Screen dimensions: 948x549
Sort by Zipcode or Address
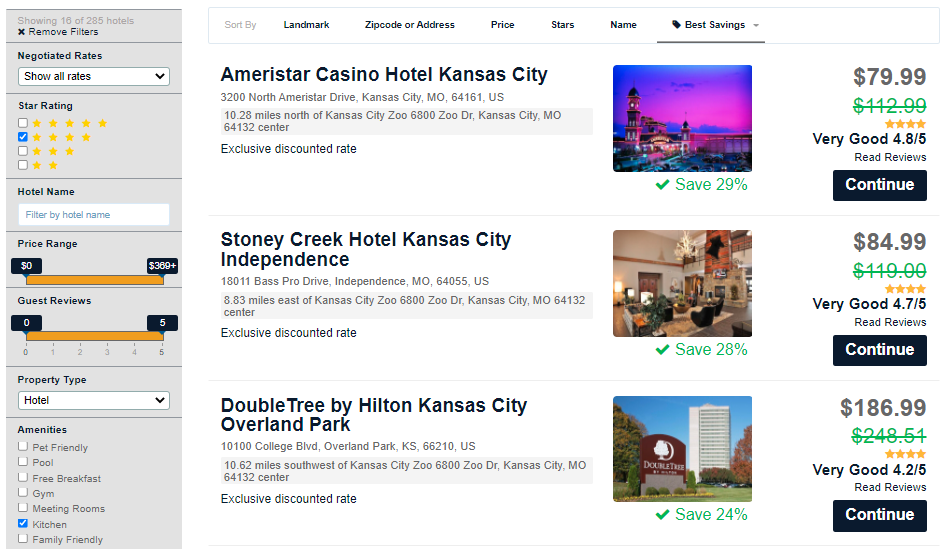[409, 25]
